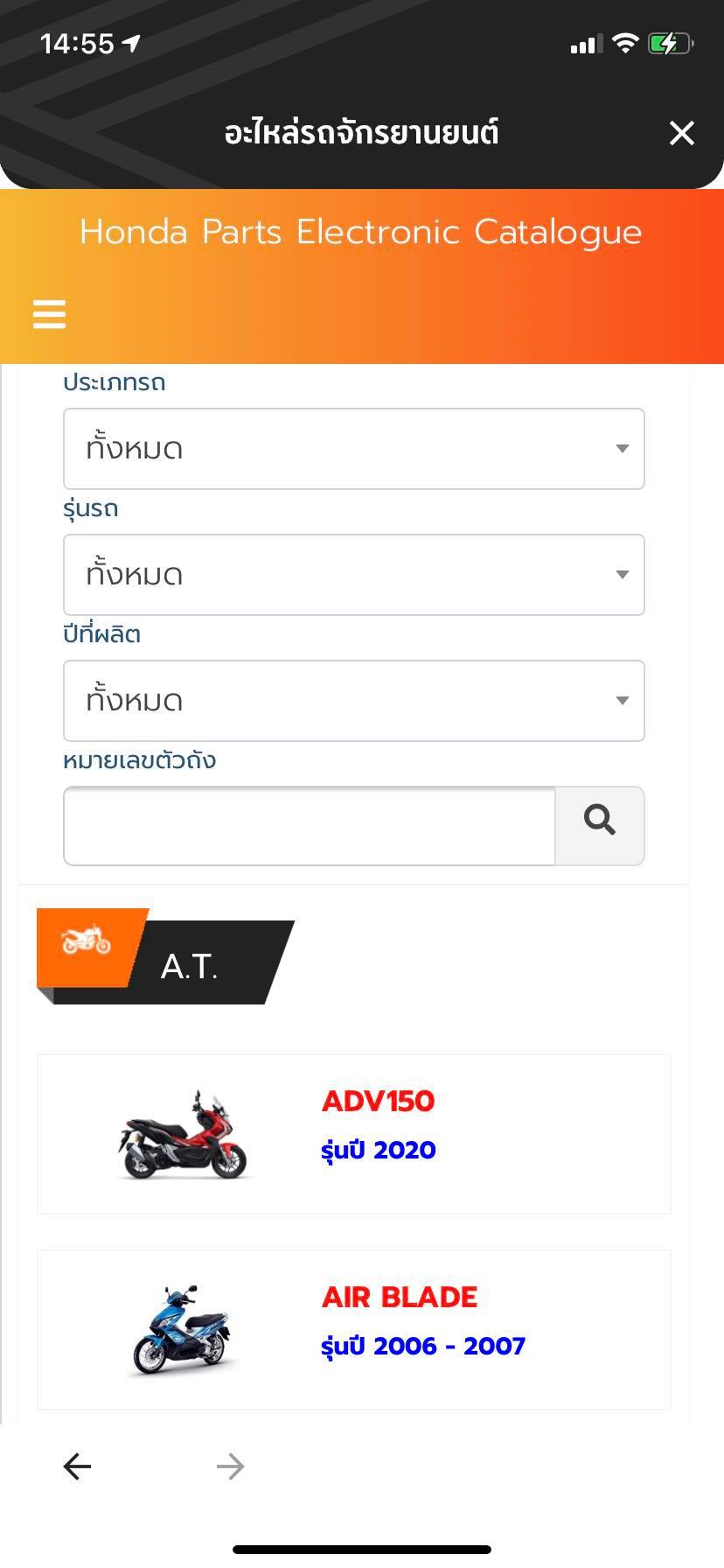This screenshot has width=724, height=1568.
Task: Tap the browser forward arrow
Action: 230,1466
